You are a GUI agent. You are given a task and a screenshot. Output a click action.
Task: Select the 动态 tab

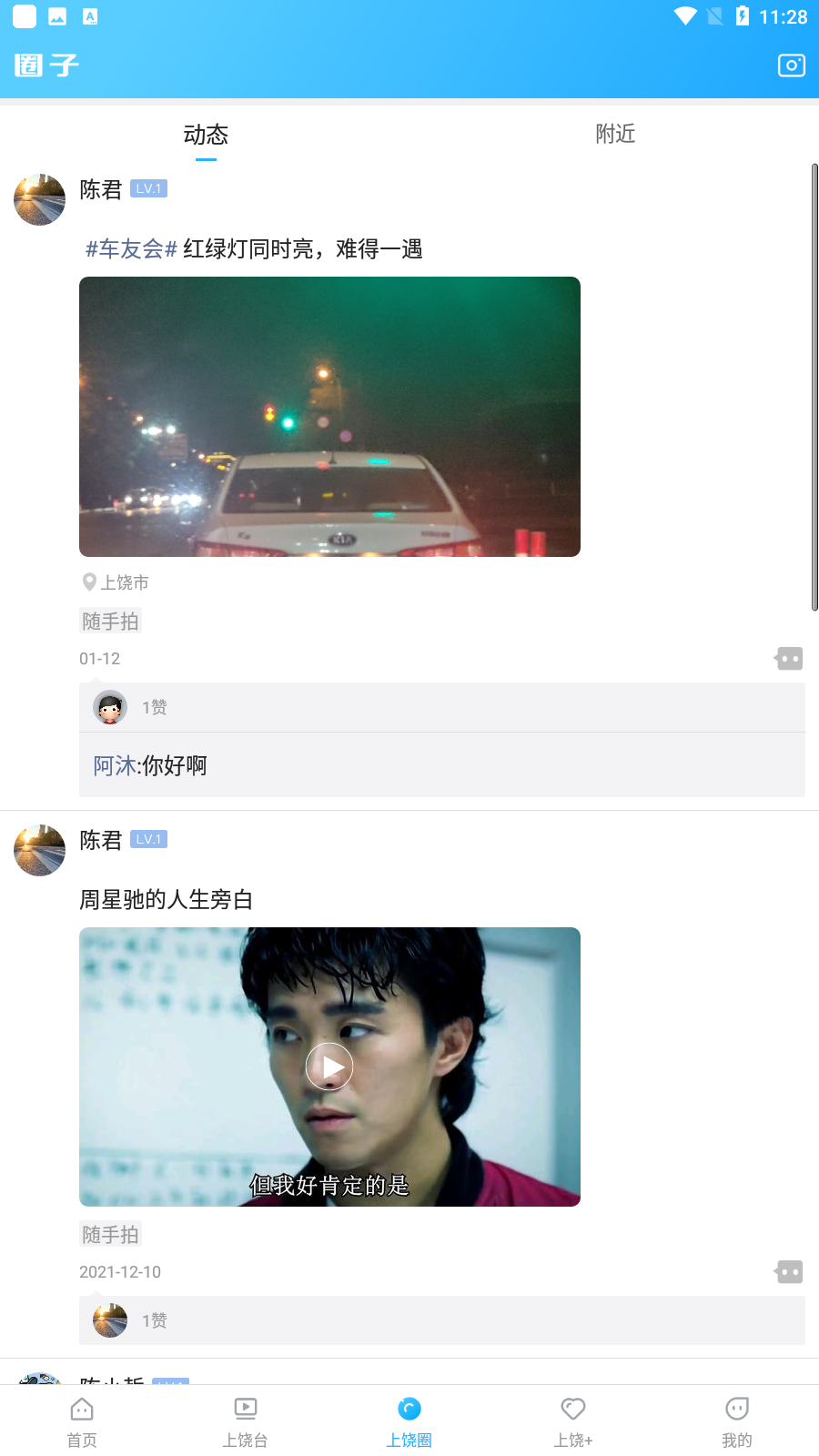(206, 135)
